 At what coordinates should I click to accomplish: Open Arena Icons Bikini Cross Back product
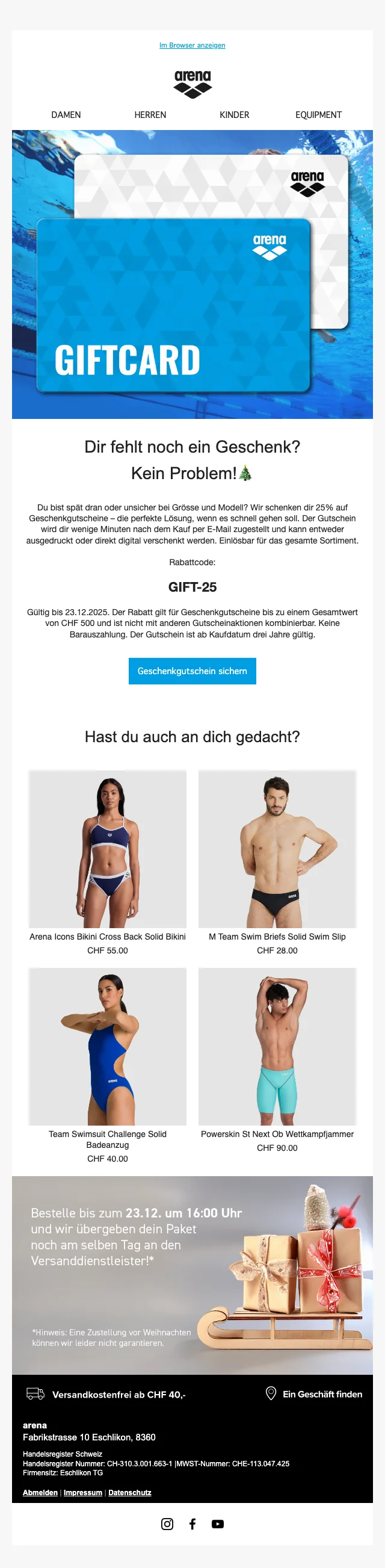pos(108,849)
